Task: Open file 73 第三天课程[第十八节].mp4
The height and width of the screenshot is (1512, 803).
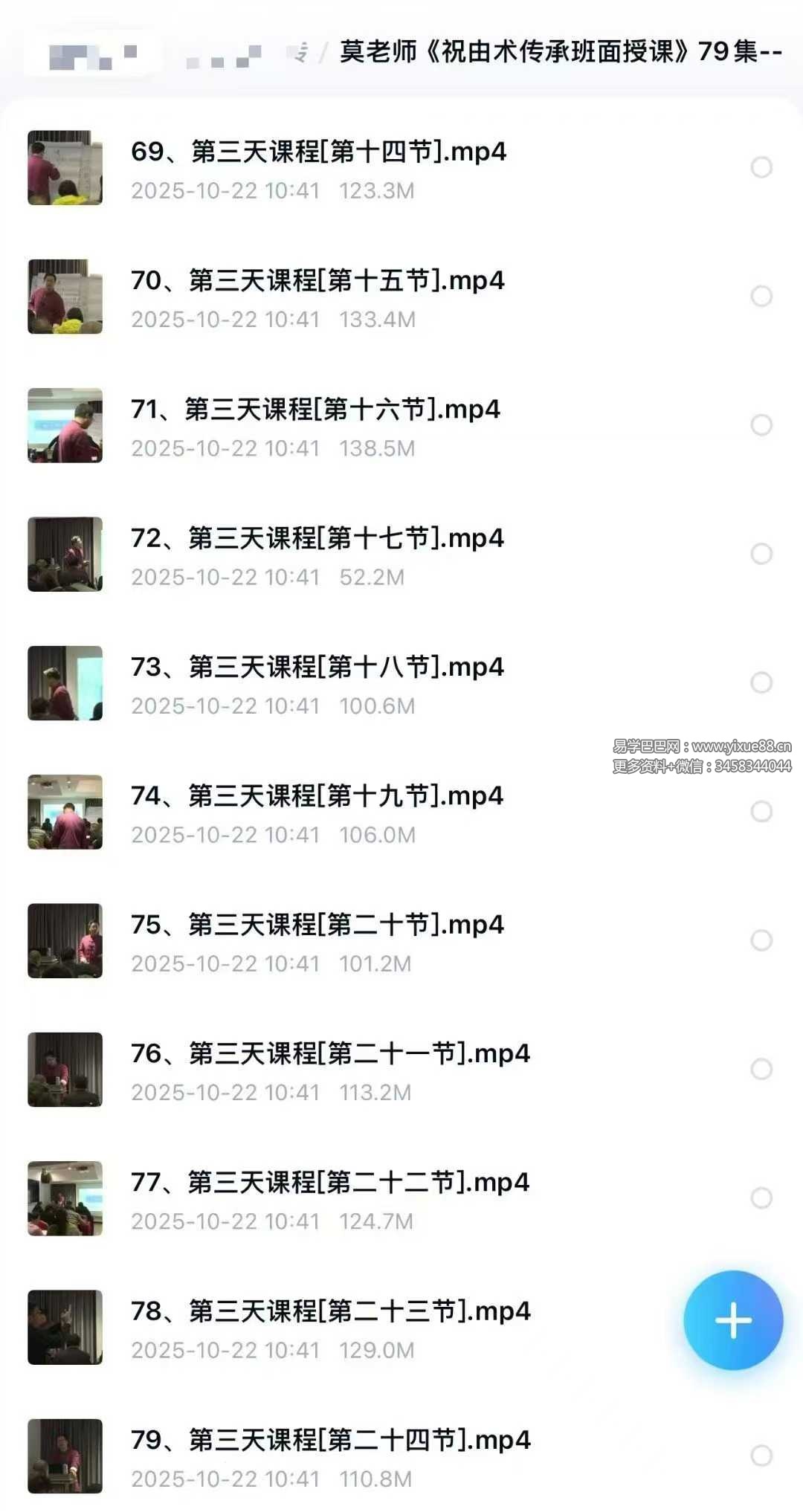Action: (x=317, y=668)
